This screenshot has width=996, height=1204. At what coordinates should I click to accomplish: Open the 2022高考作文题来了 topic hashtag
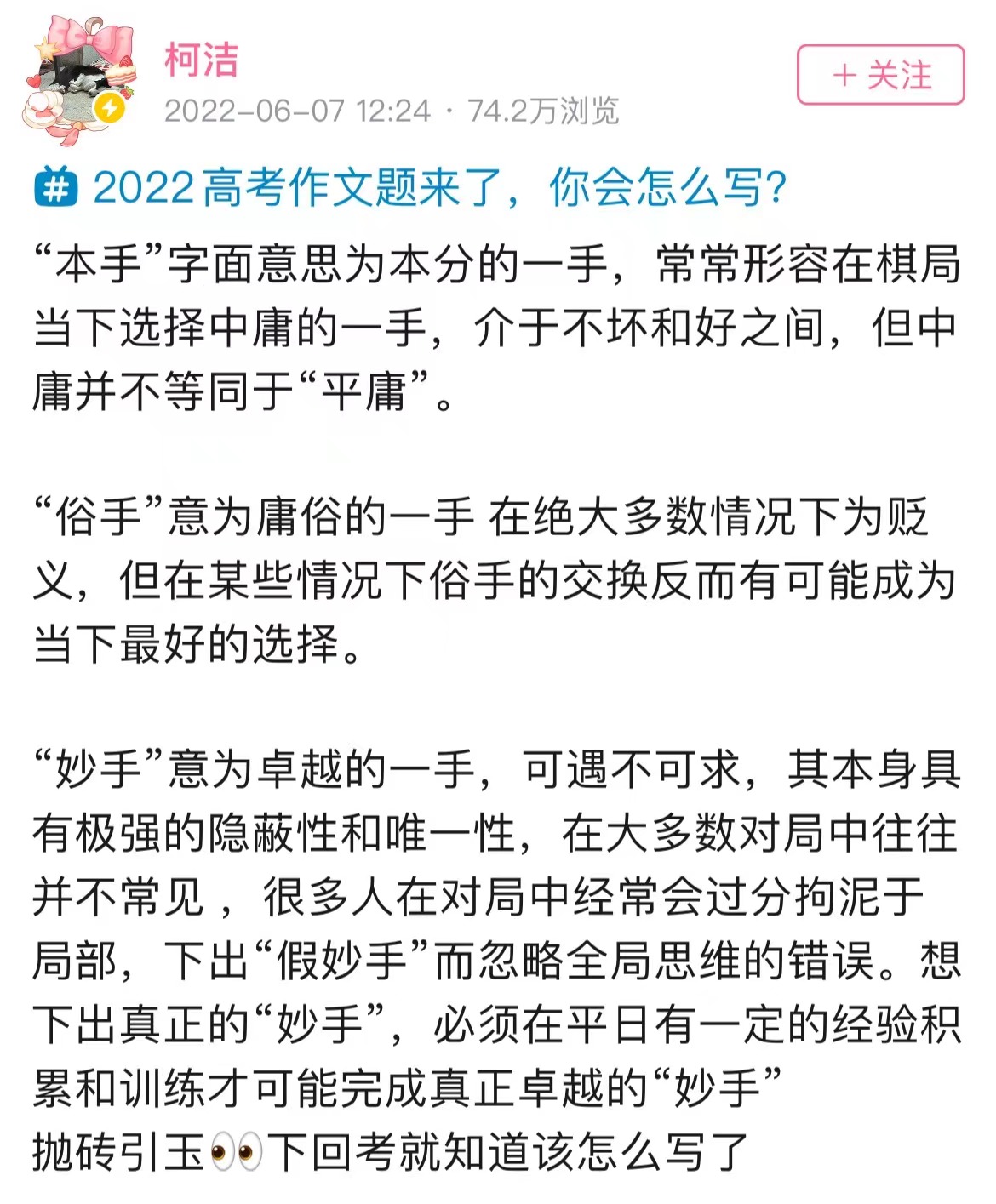(x=411, y=188)
